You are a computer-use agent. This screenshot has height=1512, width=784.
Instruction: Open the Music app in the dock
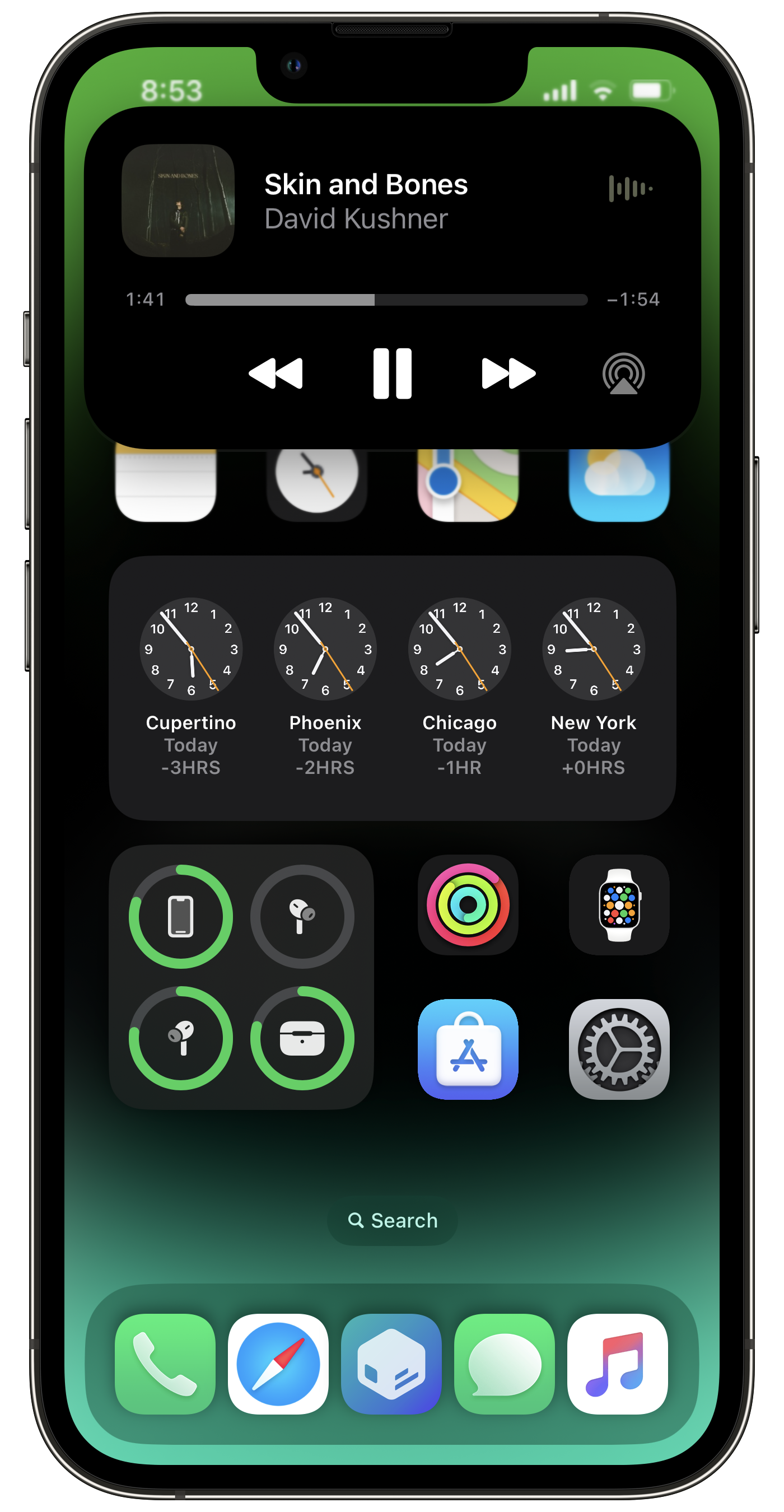[x=617, y=1364]
